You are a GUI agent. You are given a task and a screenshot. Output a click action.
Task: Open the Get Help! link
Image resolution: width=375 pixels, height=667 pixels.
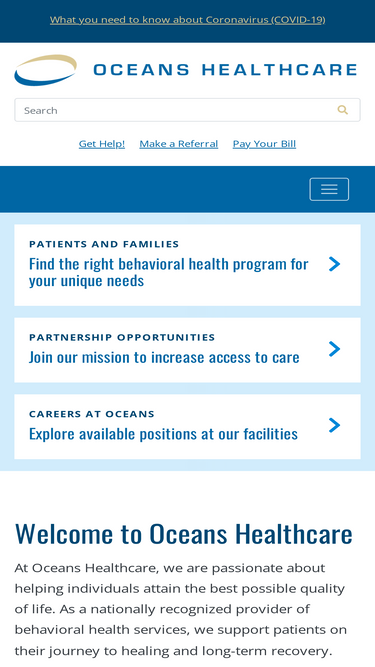tap(102, 144)
